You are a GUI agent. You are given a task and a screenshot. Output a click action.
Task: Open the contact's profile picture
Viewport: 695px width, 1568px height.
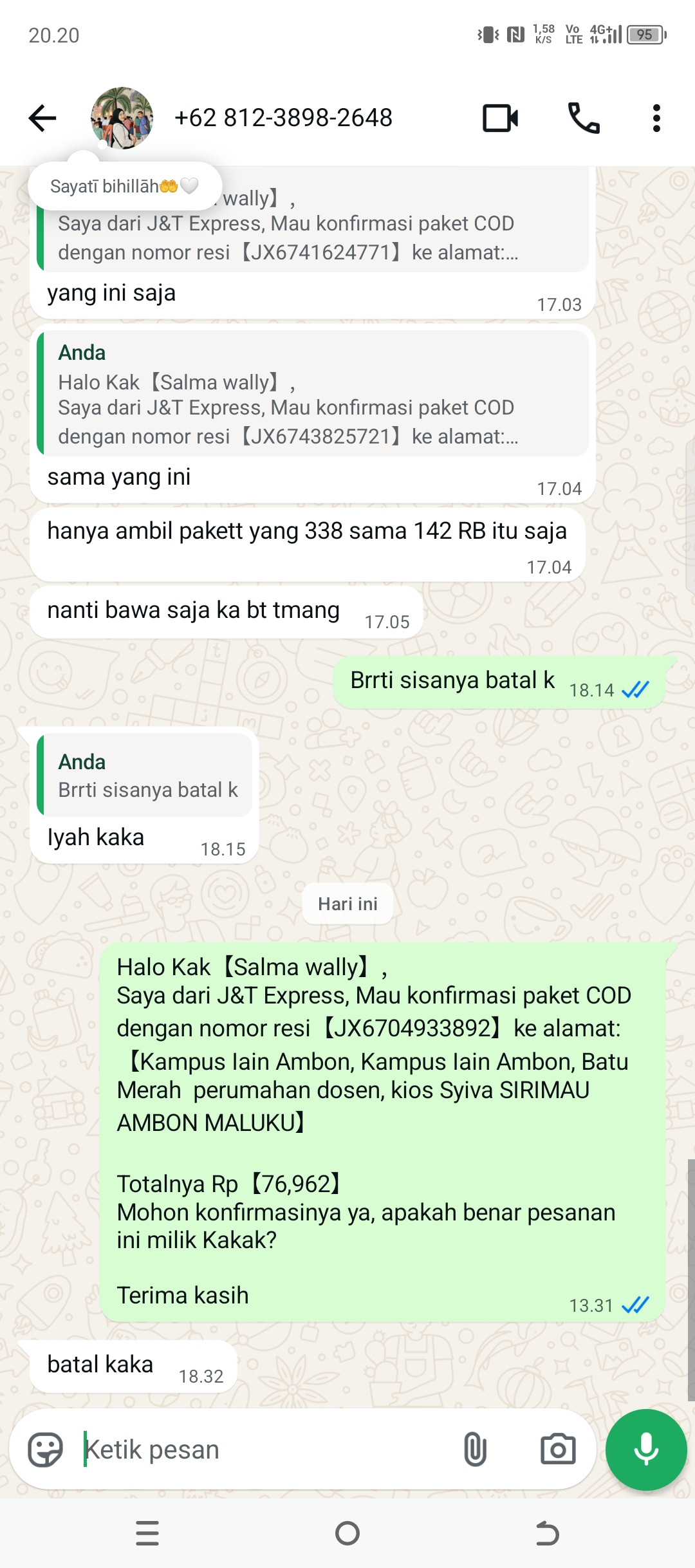[x=122, y=118]
